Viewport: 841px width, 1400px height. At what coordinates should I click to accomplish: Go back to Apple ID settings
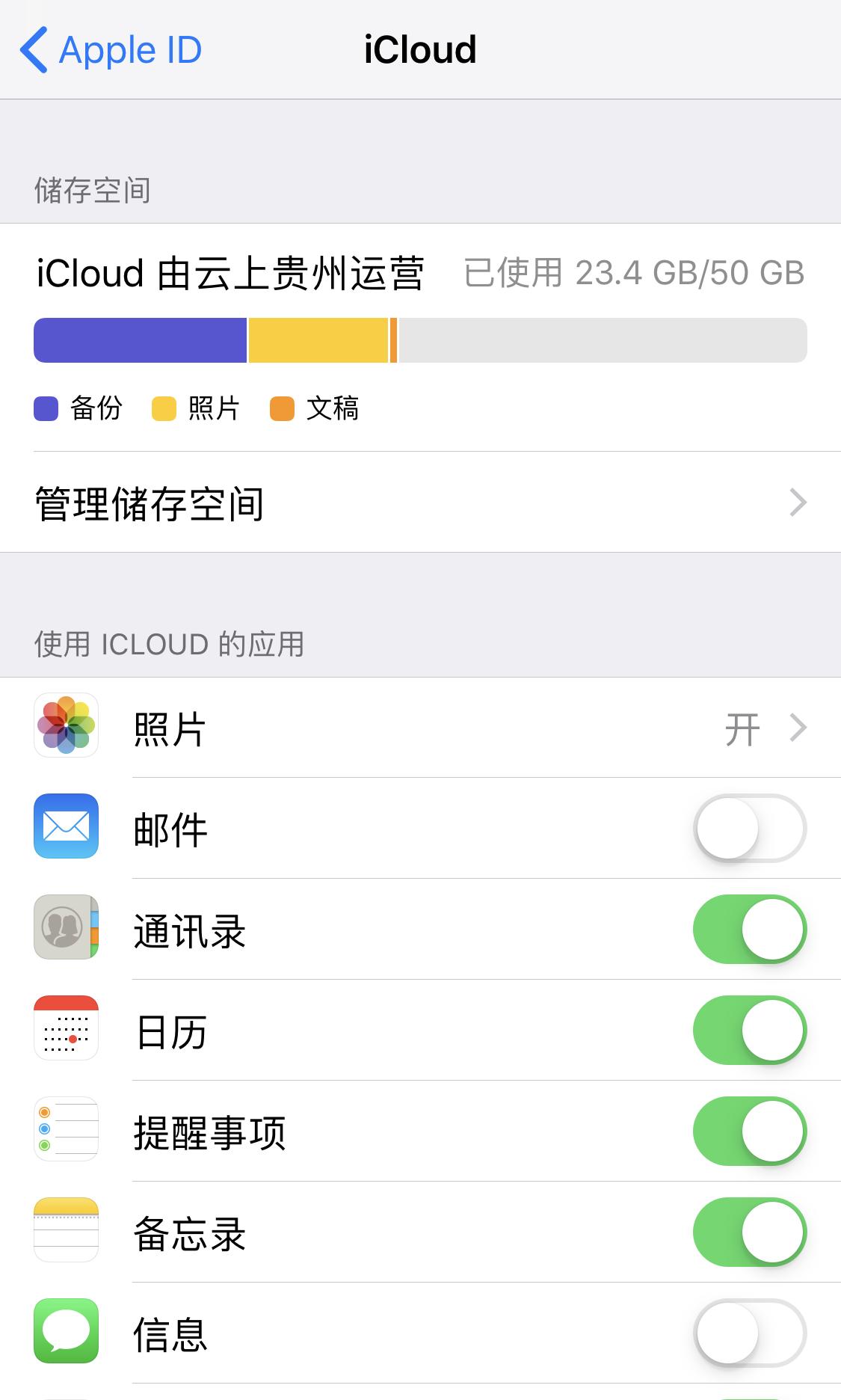click(112, 49)
